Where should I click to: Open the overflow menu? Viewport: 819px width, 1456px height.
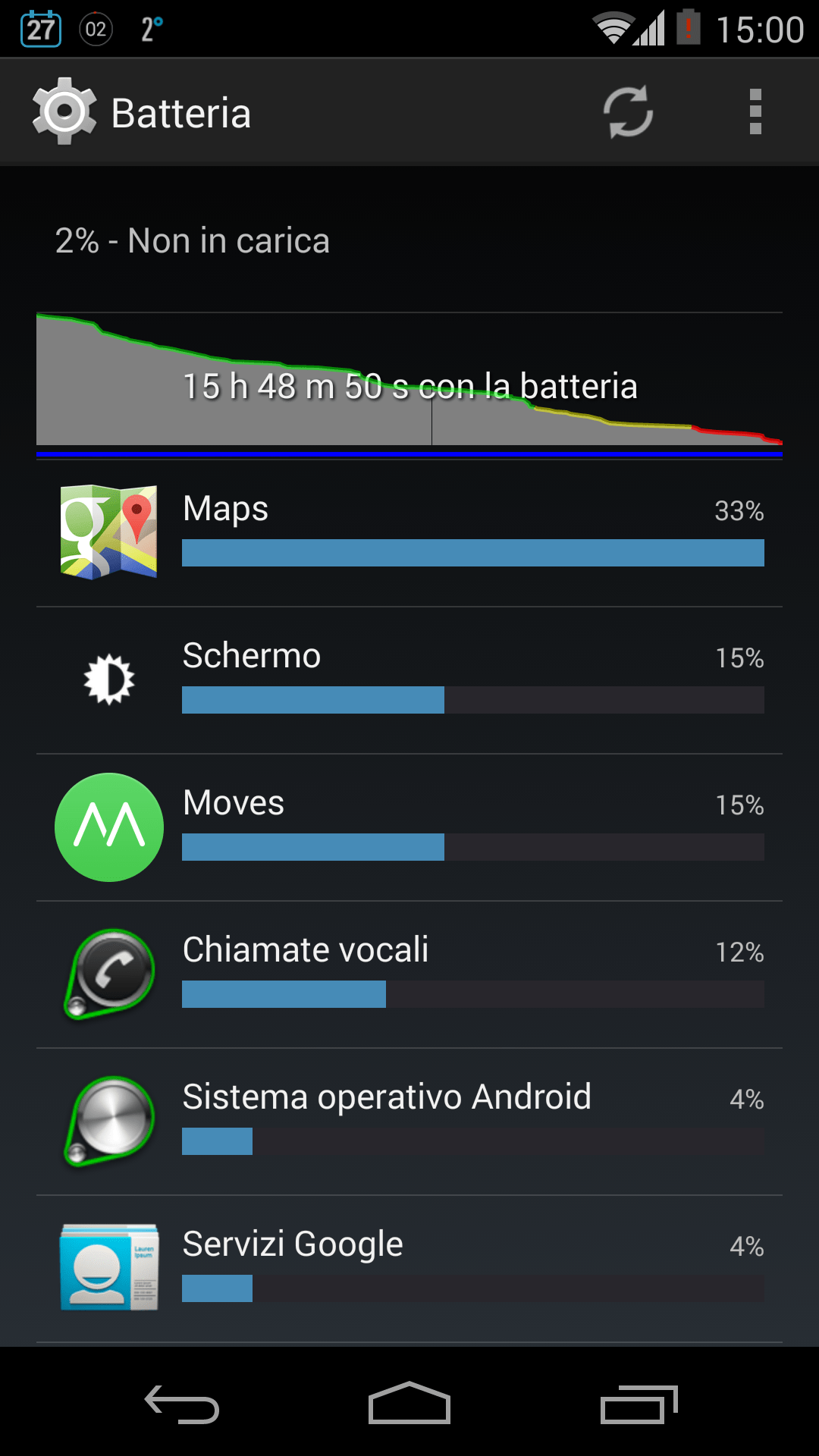[755, 112]
